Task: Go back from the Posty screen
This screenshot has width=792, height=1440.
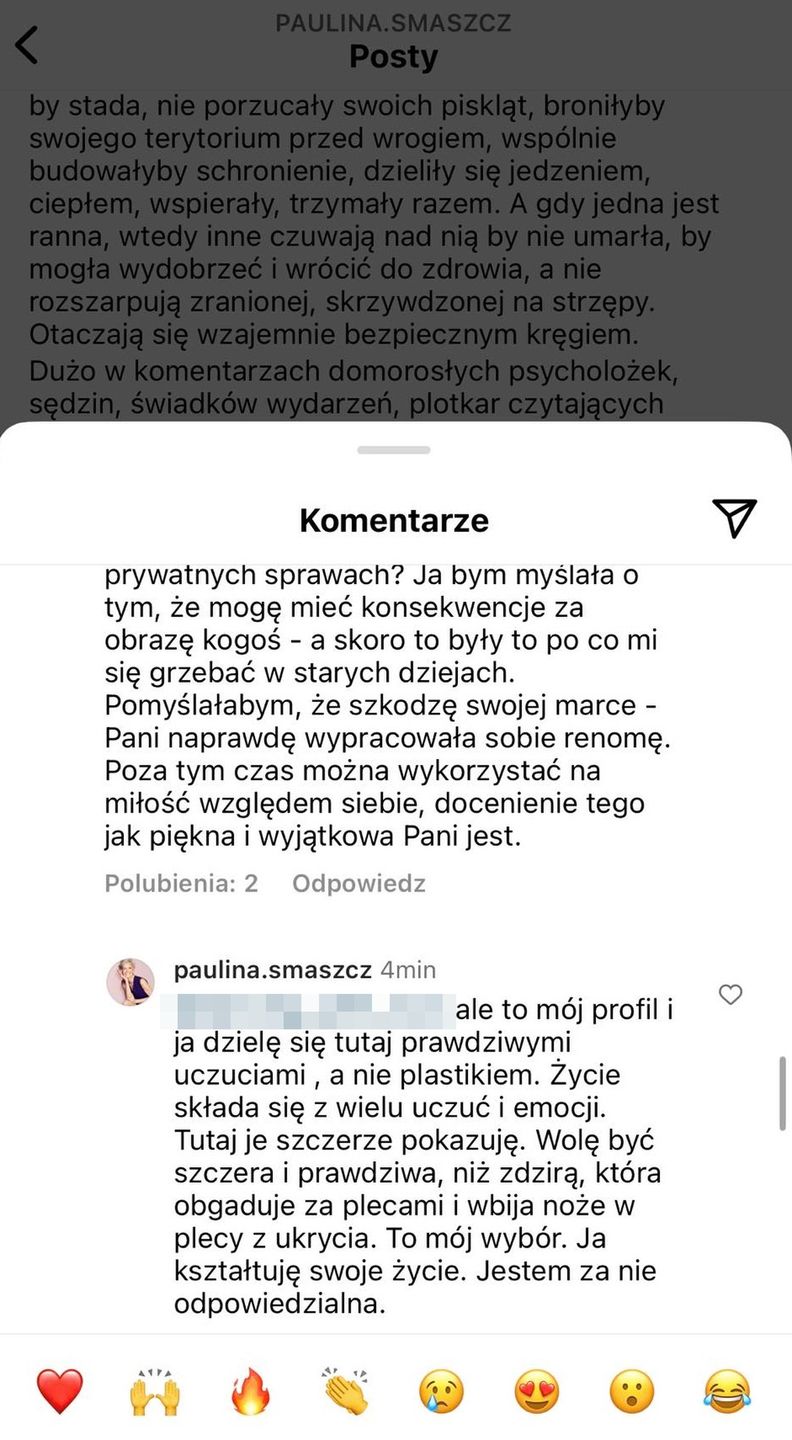Action: (27, 46)
